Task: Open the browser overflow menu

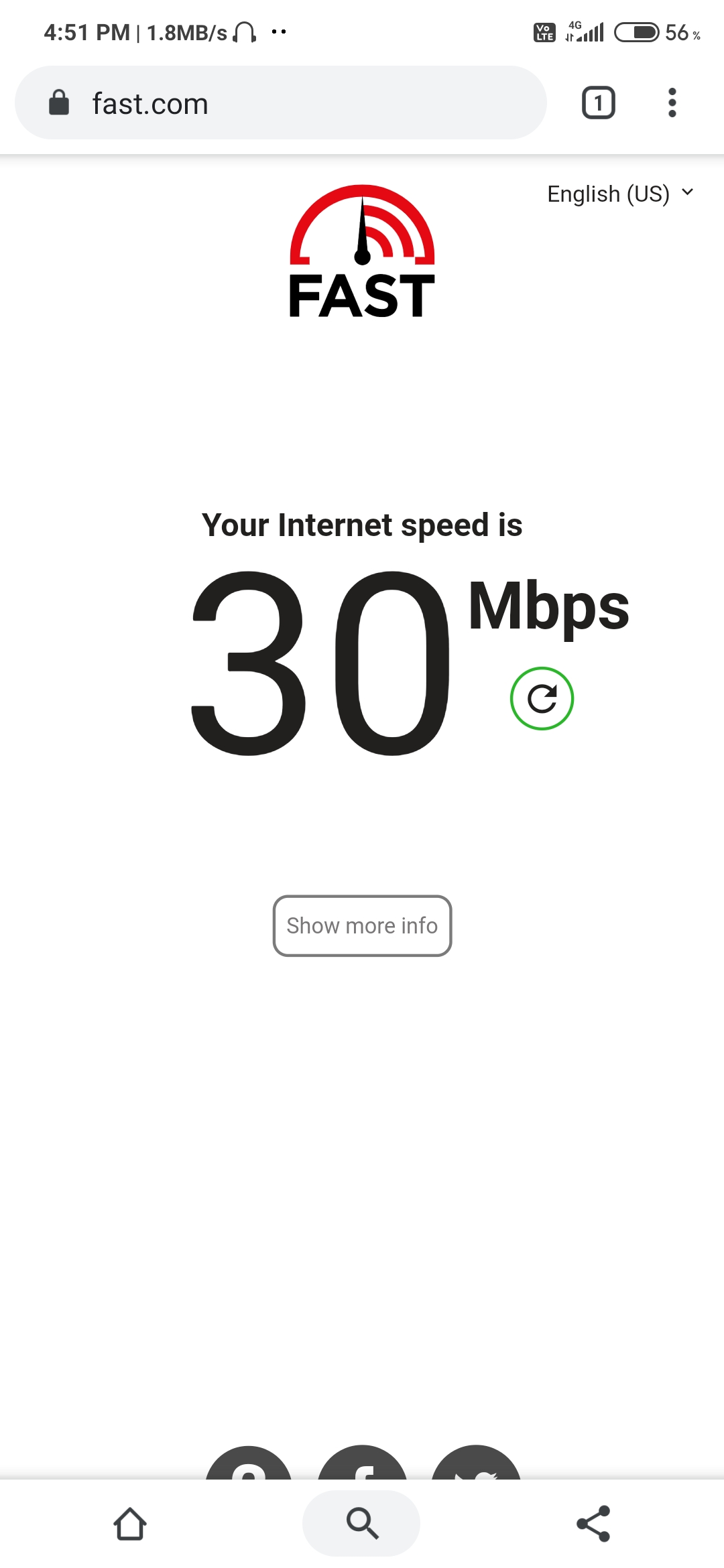Action: tap(672, 103)
